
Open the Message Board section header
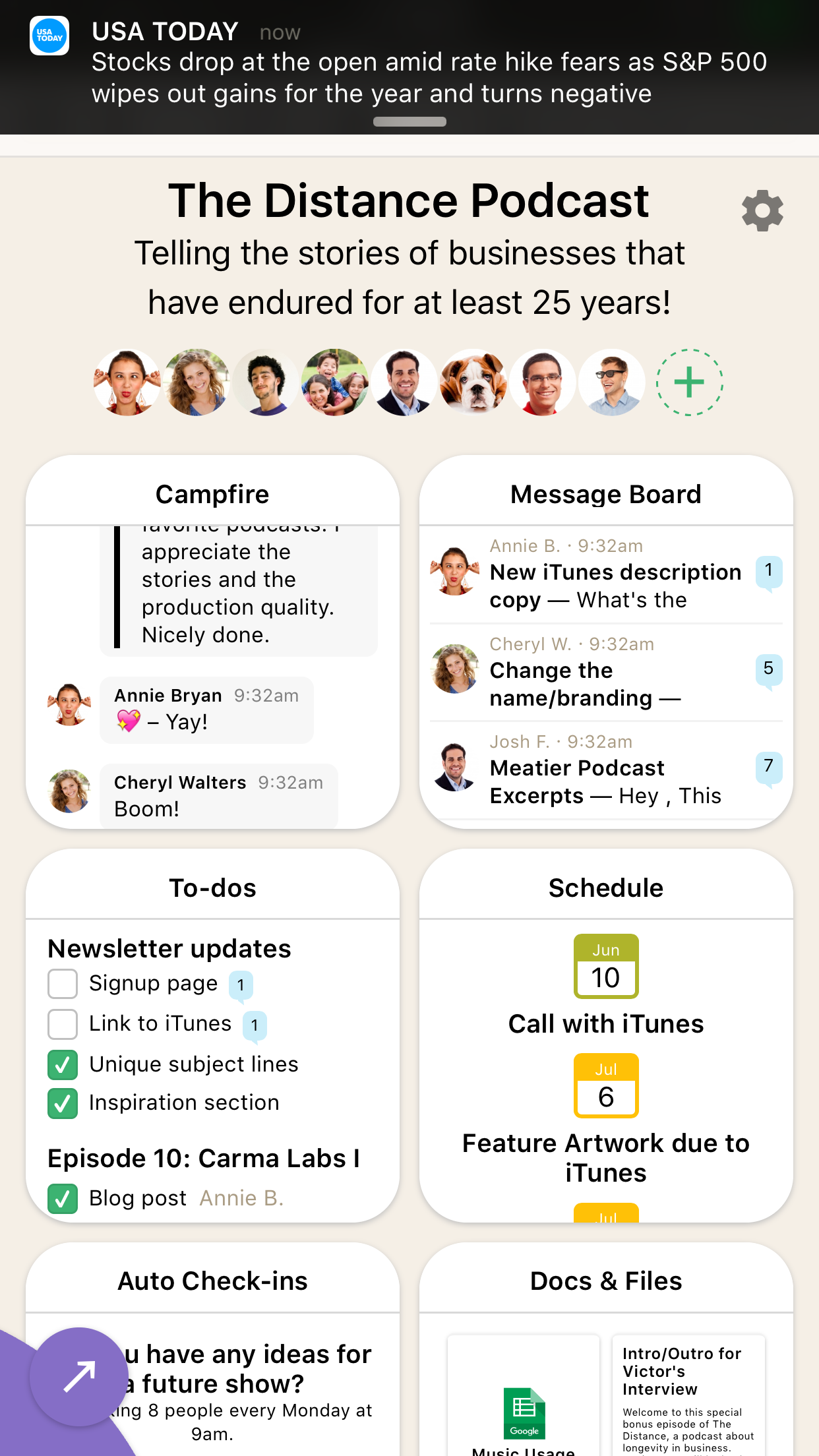605,494
